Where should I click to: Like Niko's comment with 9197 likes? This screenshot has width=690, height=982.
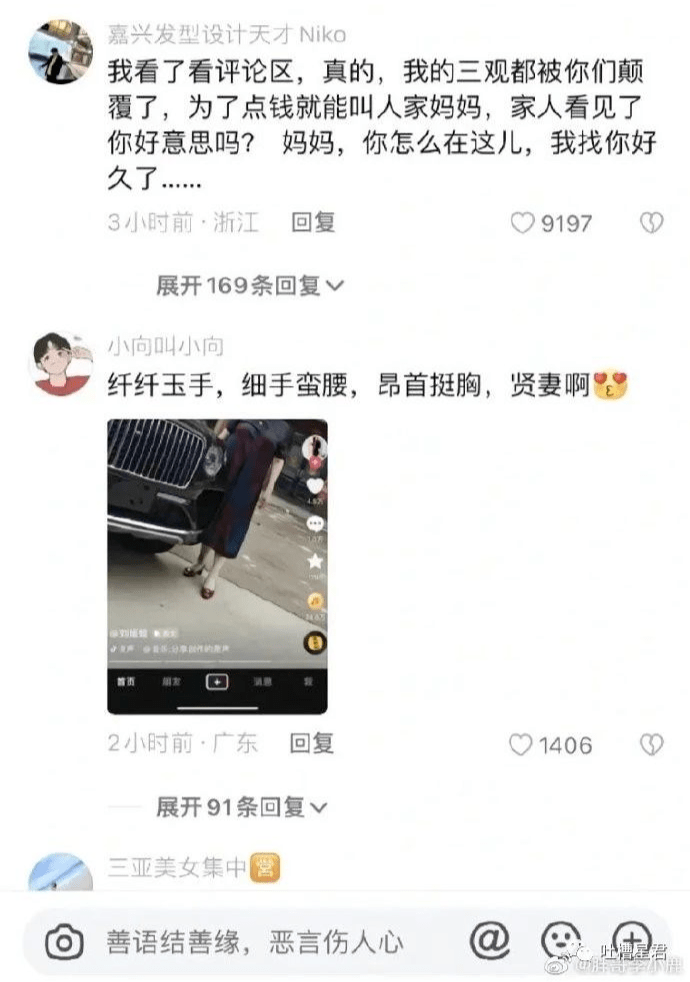(522, 223)
